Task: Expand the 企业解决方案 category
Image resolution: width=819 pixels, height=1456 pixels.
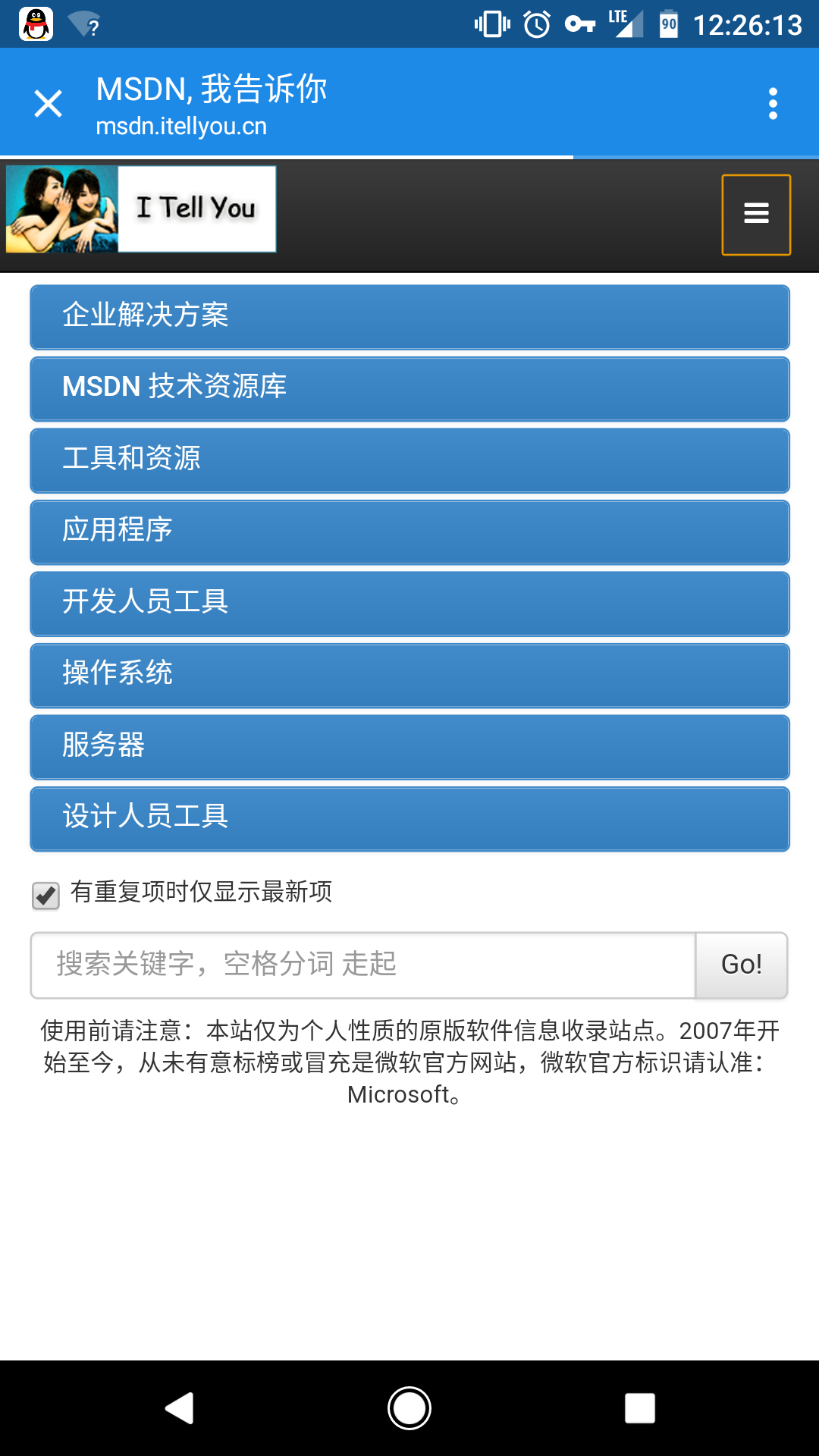Action: 409,317
